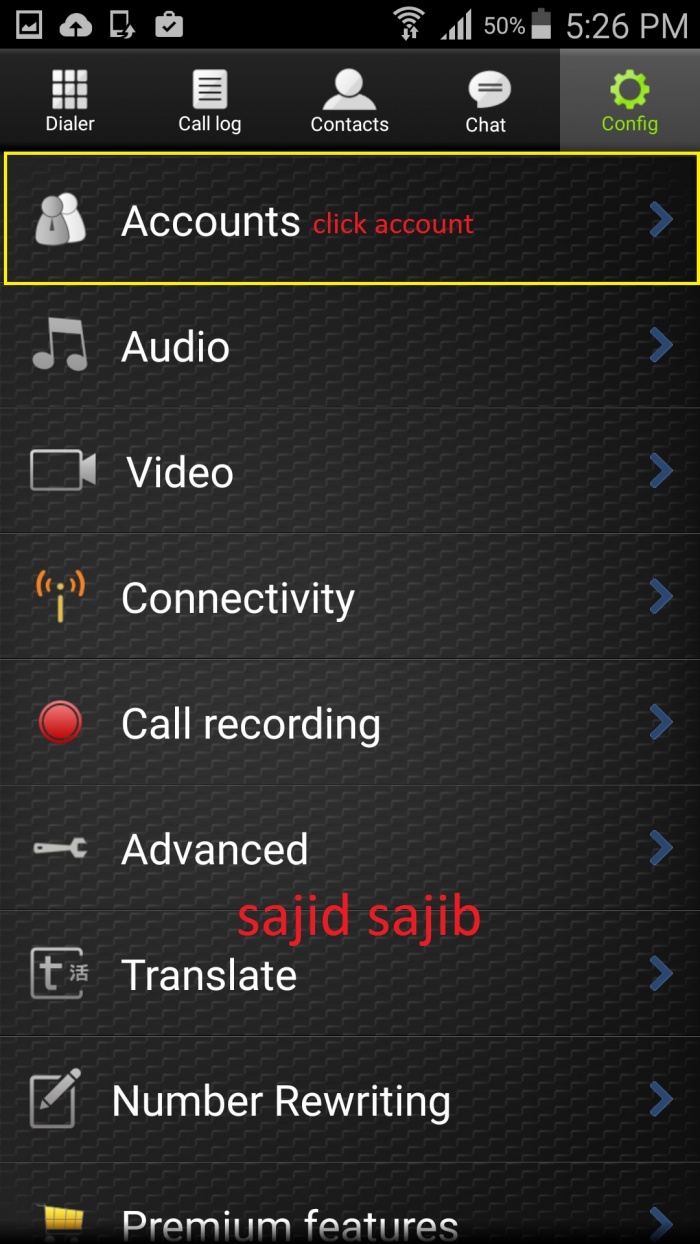This screenshot has width=700, height=1244.
Task: Open the Call log tab
Action: [x=209, y=101]
